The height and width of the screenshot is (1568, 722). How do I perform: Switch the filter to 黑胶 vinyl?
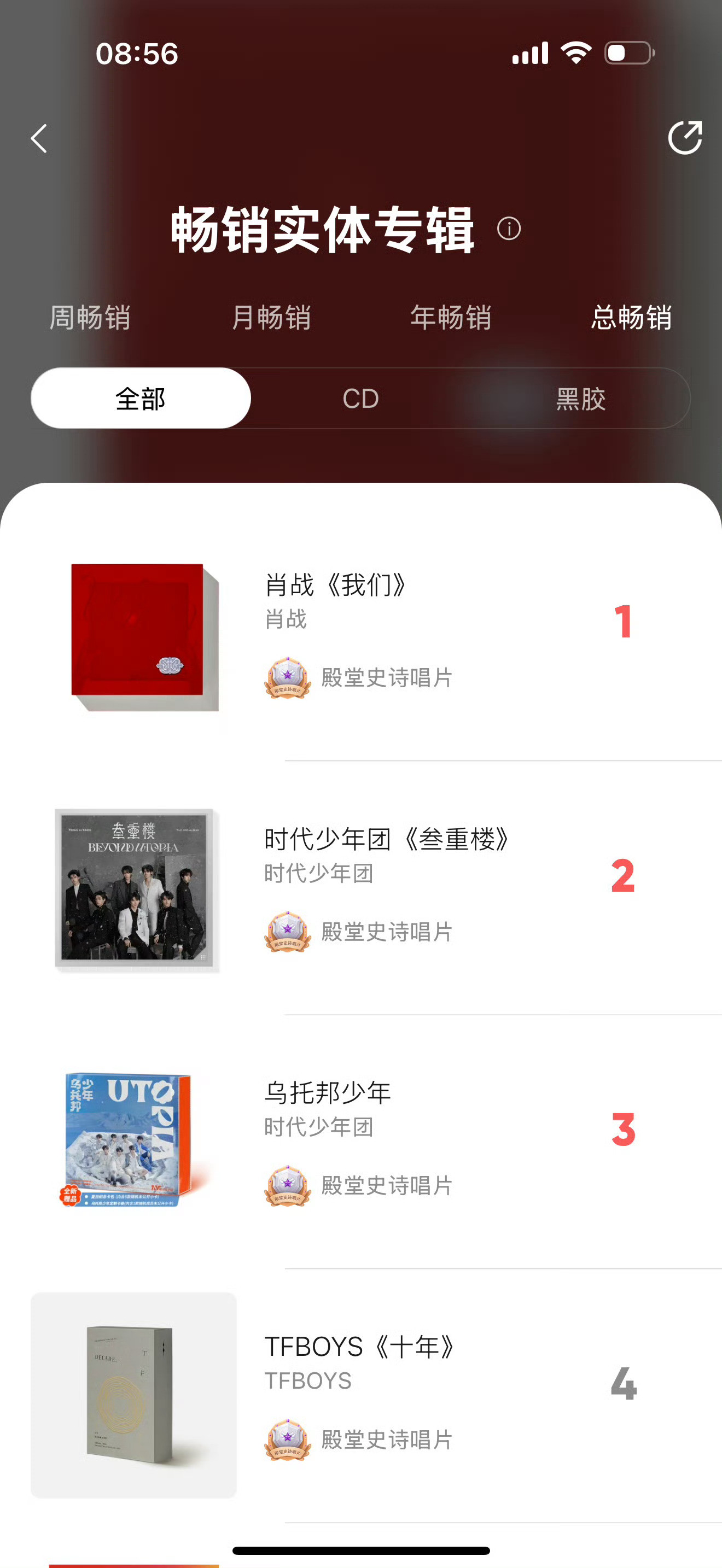(580, 398)
